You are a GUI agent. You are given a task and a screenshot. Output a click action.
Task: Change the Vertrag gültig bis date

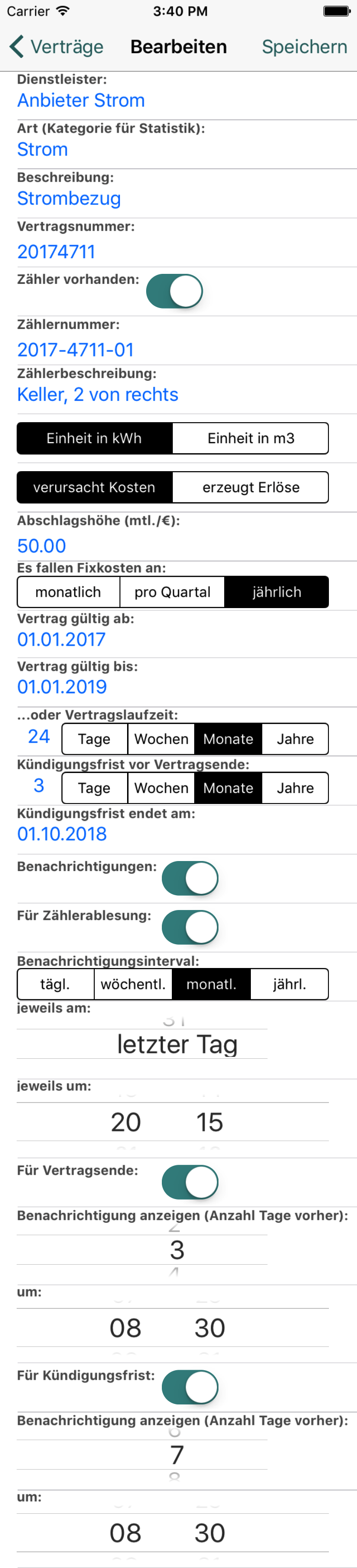point(62,687)
